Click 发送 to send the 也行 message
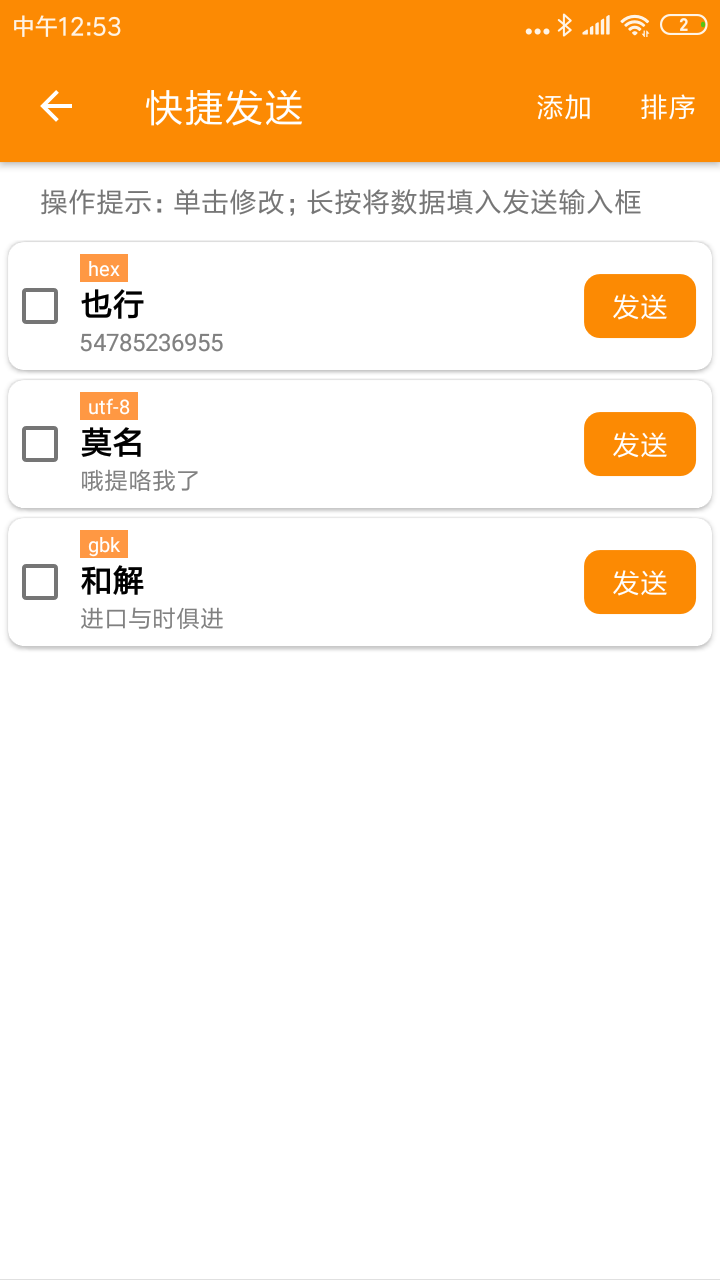This screenshot has width=720, height=1280. [x=639, y=306]
